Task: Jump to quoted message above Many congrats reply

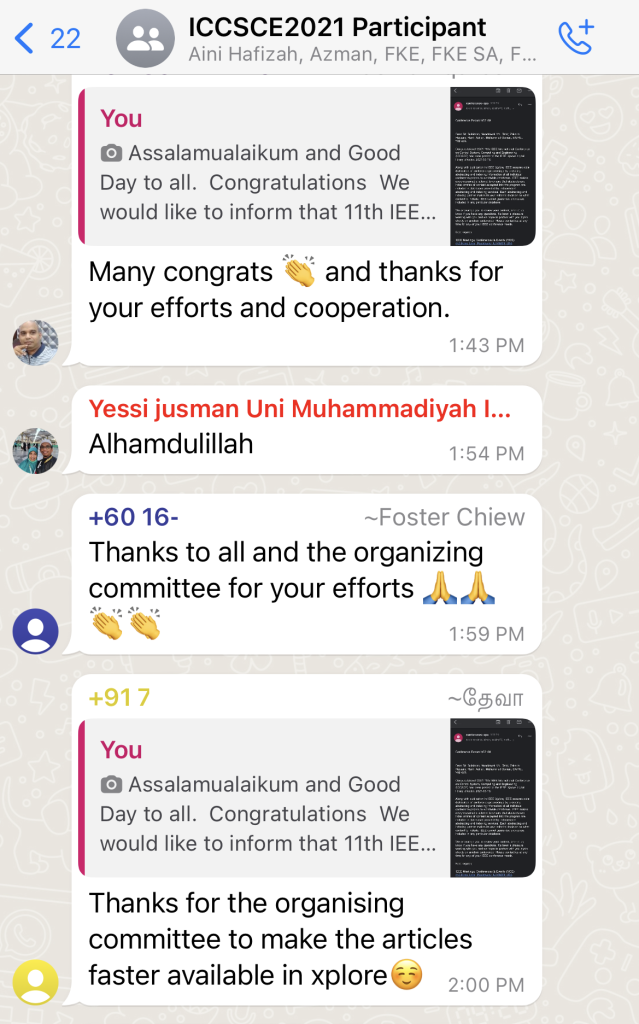Action: (x=307, y=166)
